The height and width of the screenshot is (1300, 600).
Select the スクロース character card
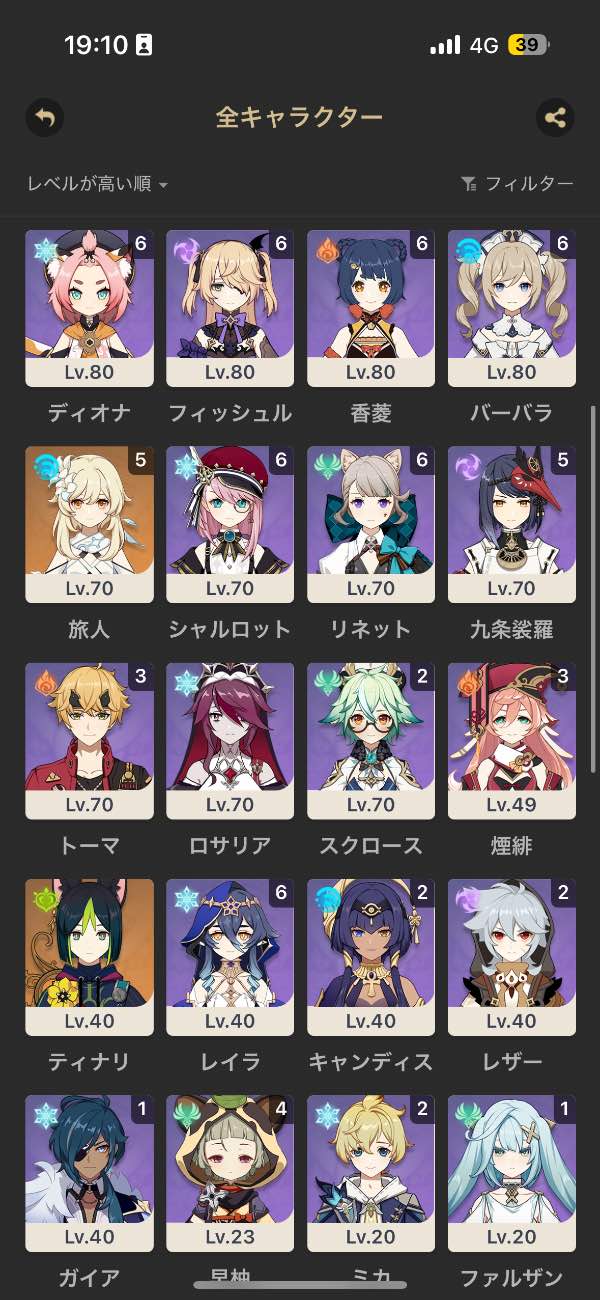[371, 740]
